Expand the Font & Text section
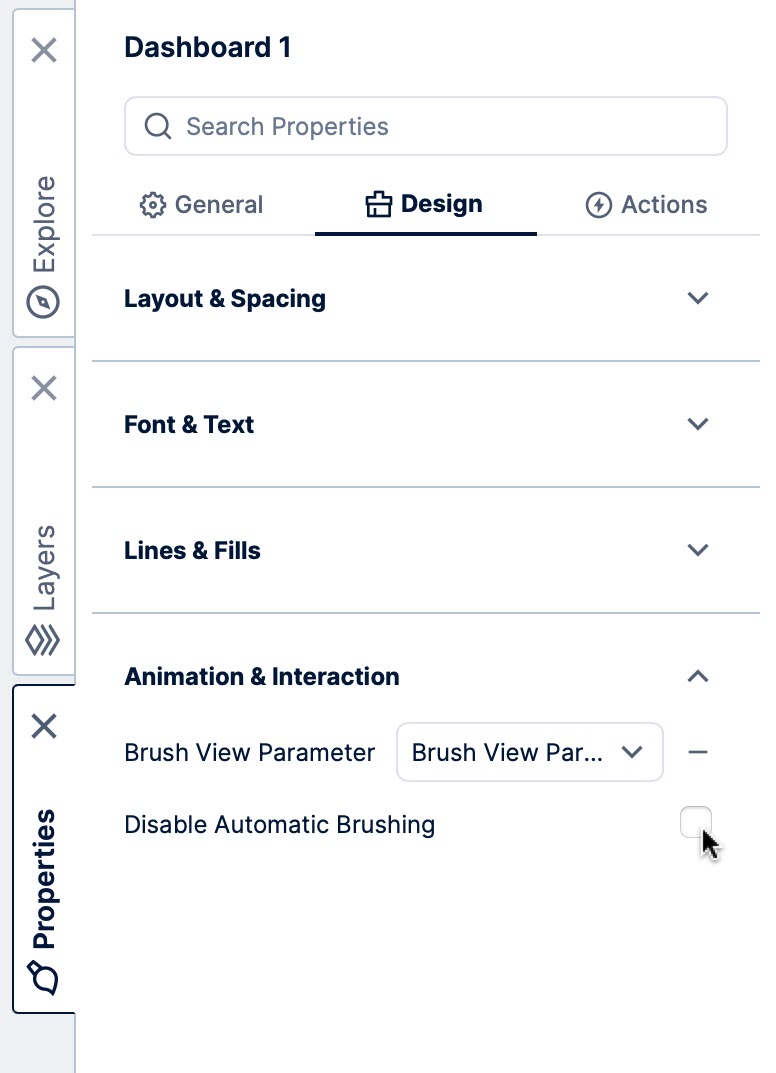Screen dimensions: 776x1073 698,424
